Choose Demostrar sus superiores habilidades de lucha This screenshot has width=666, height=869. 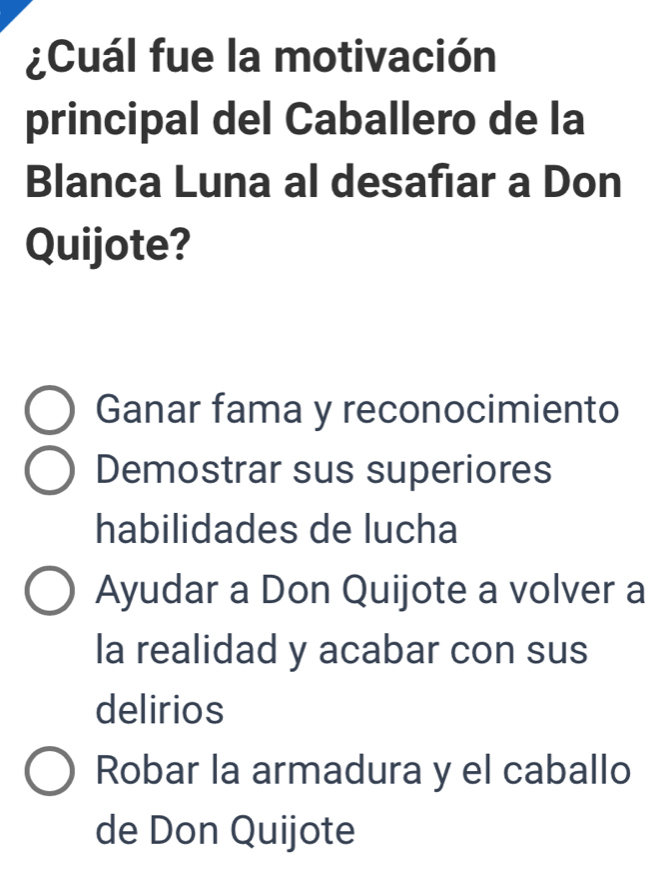(x=49, y=471)
